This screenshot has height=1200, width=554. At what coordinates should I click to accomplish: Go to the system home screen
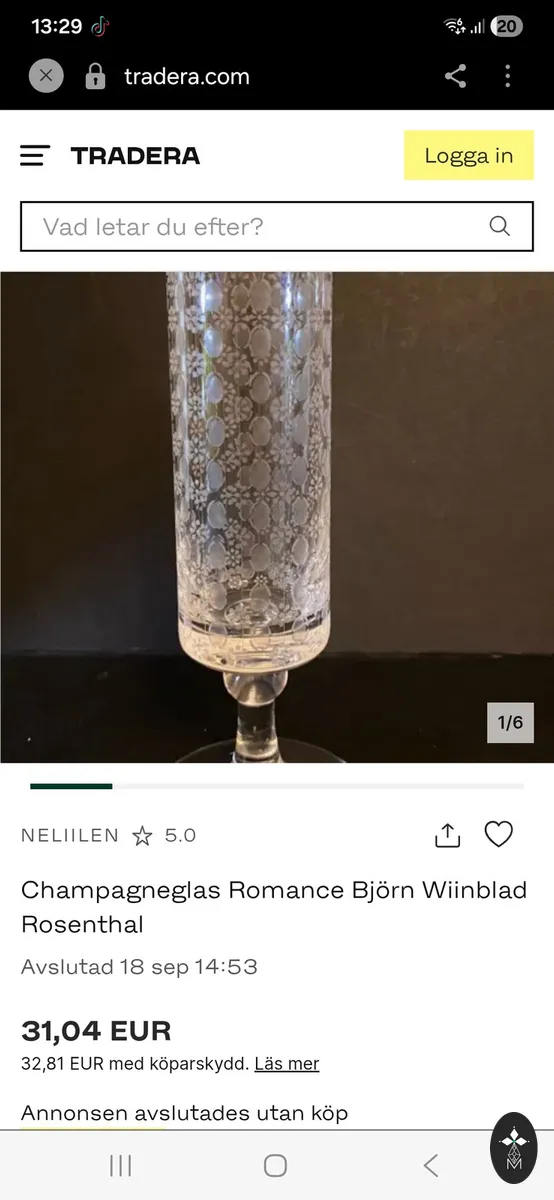(x=276, y=1165)
